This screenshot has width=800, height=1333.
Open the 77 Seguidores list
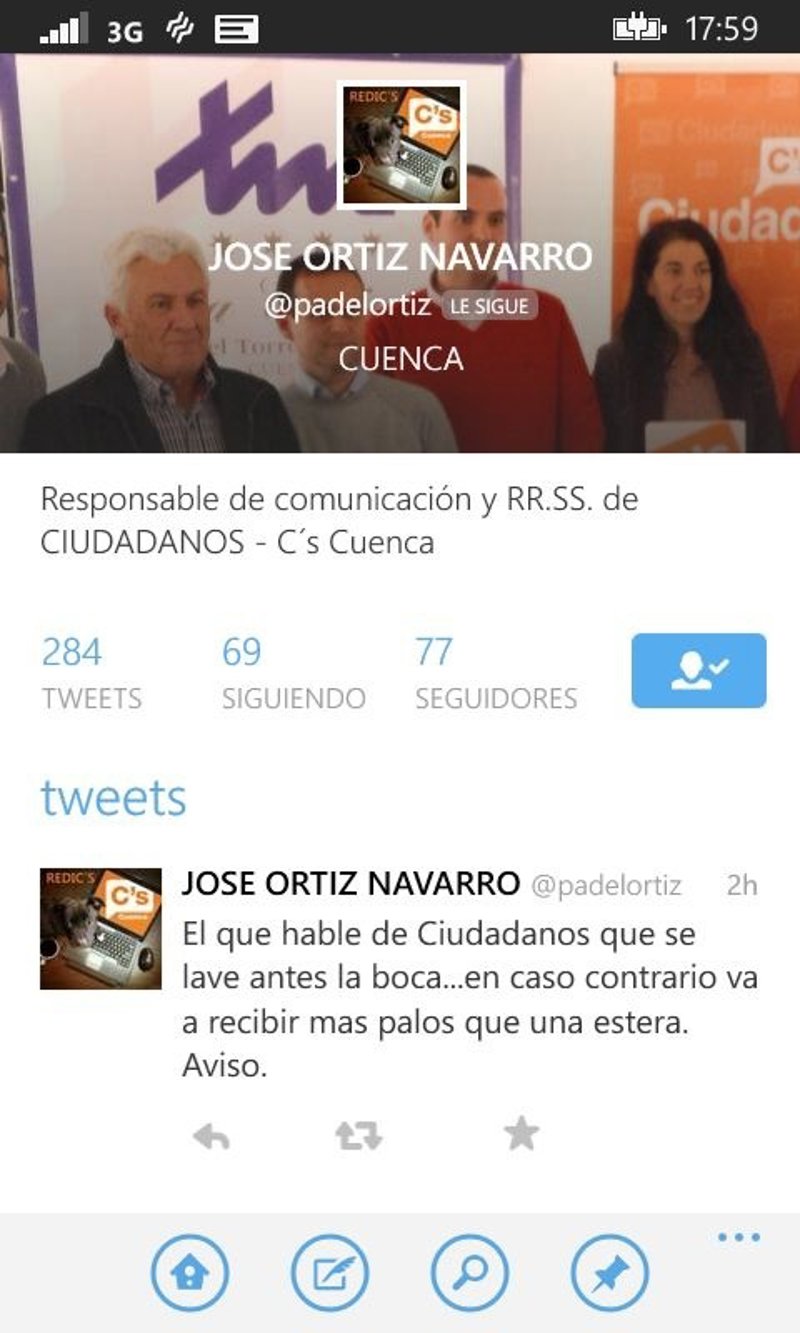(x=496, y=673)
